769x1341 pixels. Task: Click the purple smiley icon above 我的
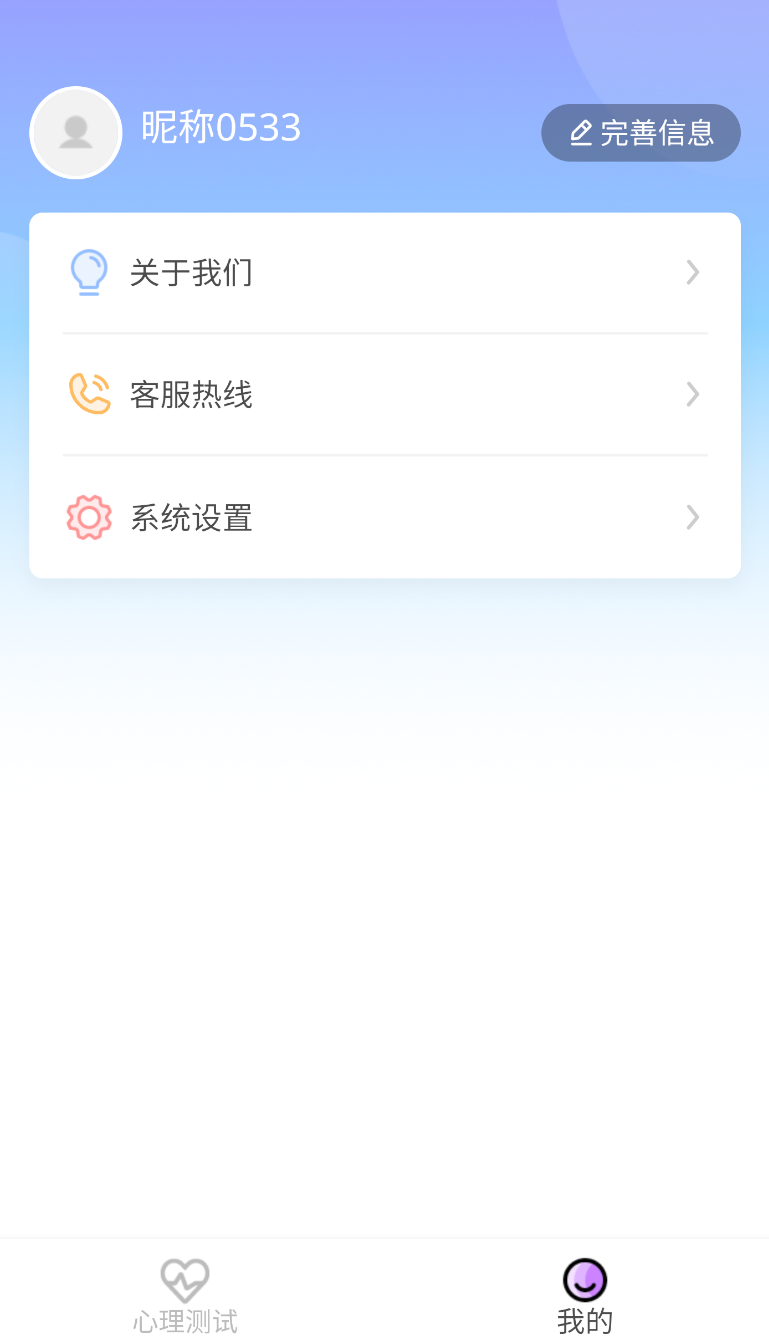click(x=584, y=1278)
